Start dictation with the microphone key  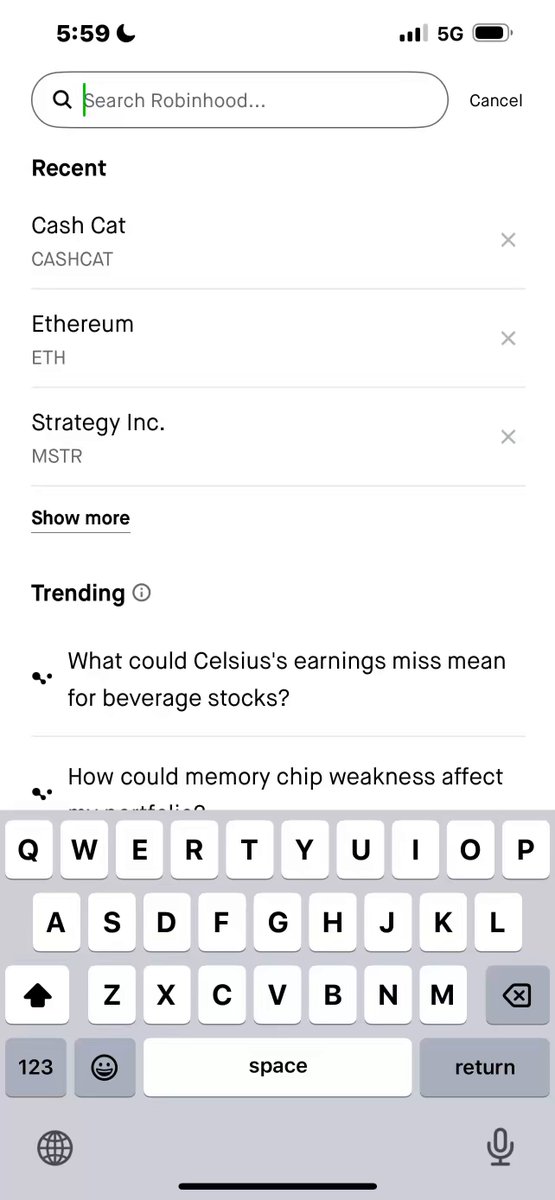tap(499, 1147)
